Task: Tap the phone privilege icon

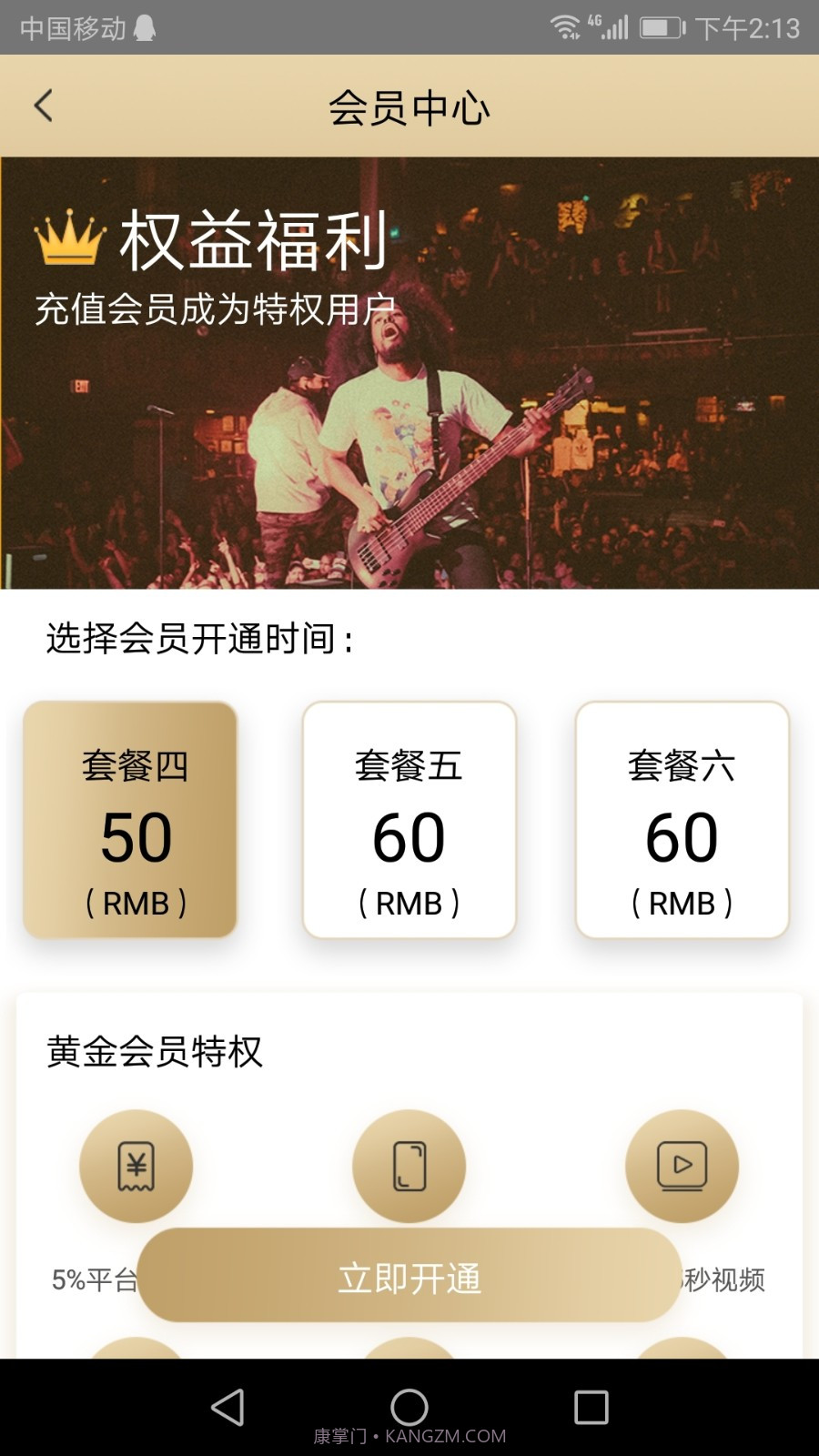Action: point(409,1166)
